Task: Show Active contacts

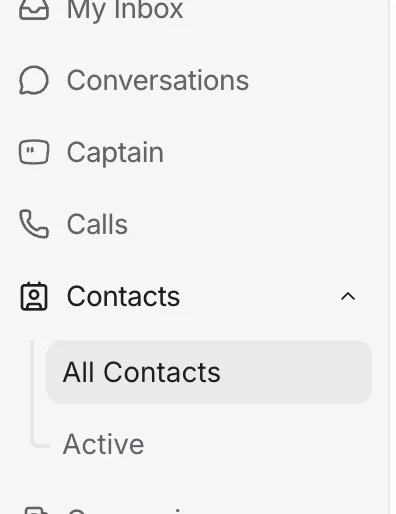Action: point(103,444)
